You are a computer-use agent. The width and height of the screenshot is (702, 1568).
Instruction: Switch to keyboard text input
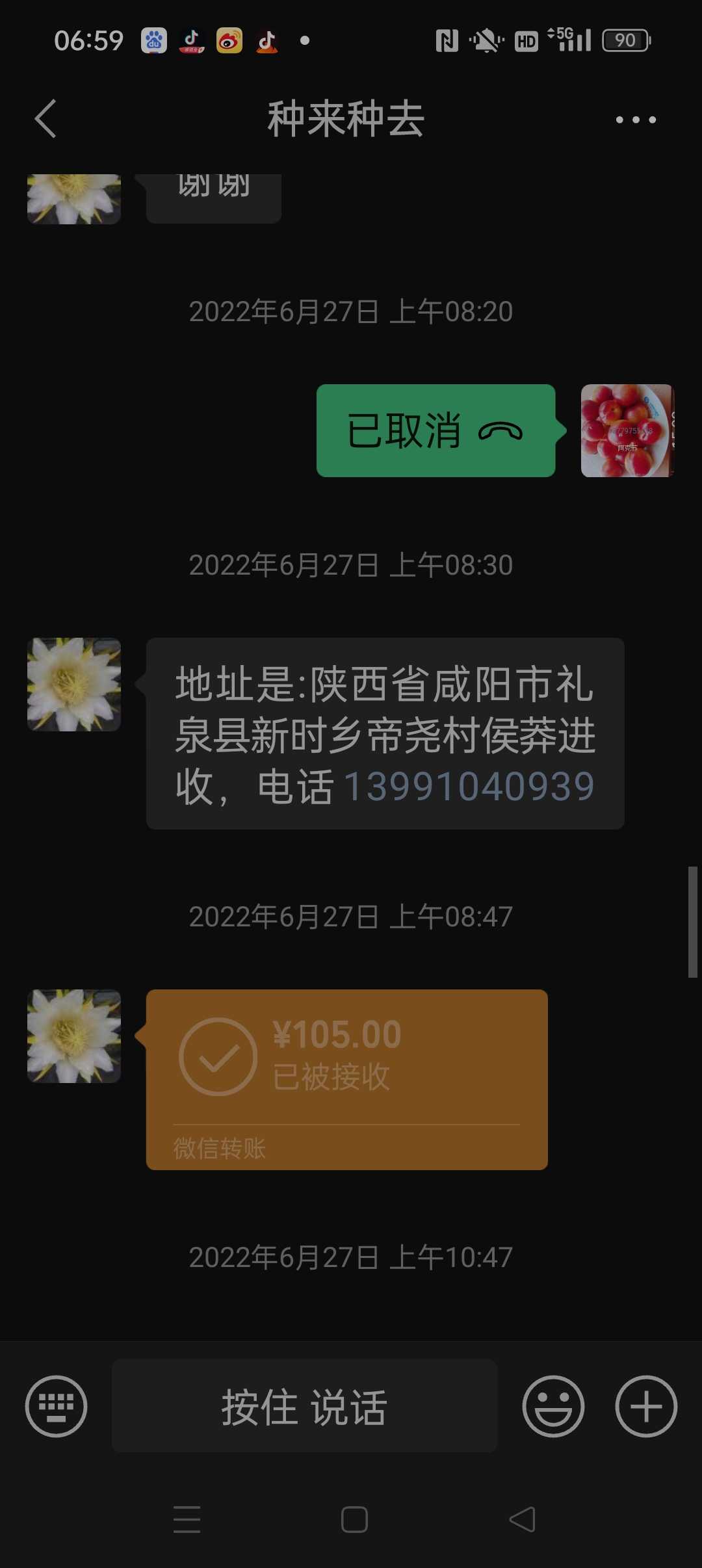56,1406
